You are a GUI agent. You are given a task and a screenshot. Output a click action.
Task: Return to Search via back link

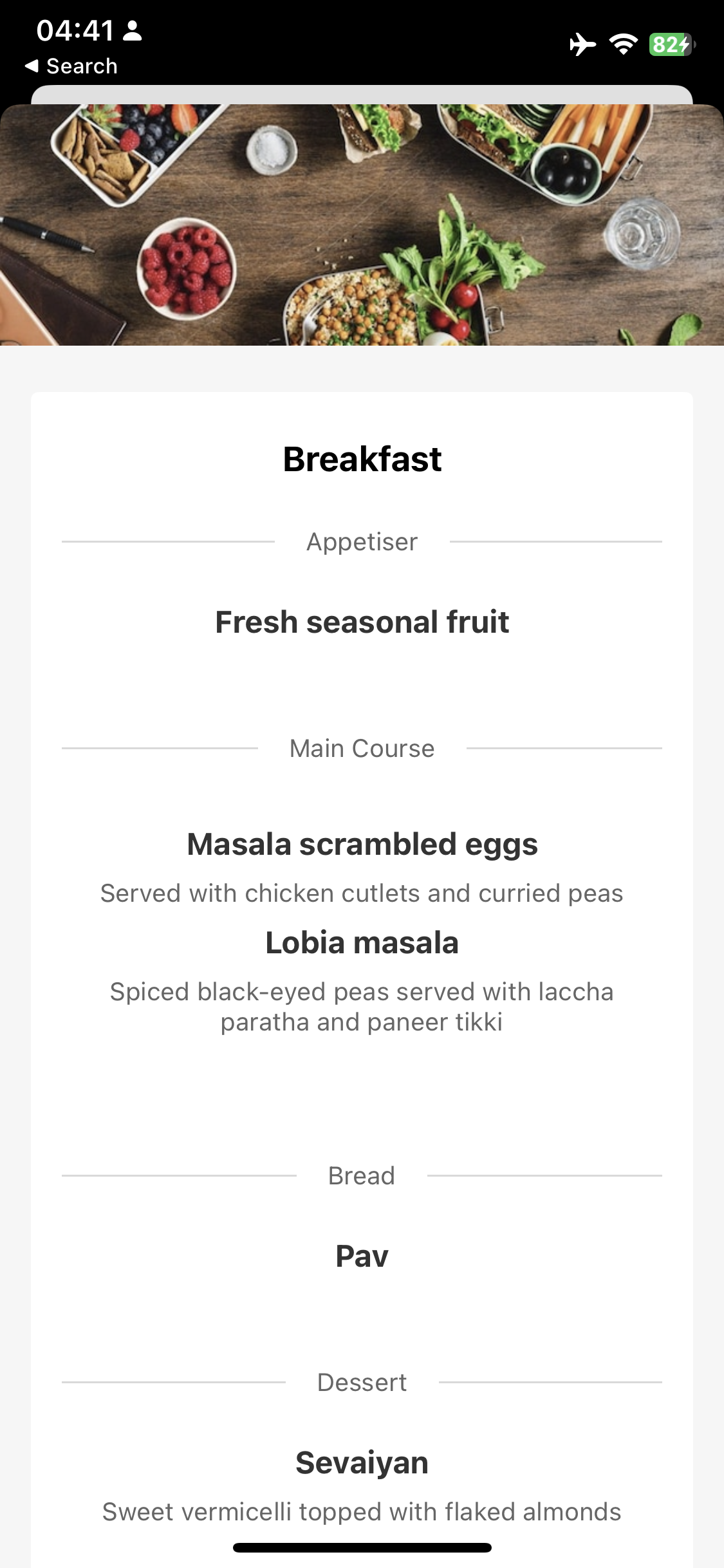[x=71, y=66]
